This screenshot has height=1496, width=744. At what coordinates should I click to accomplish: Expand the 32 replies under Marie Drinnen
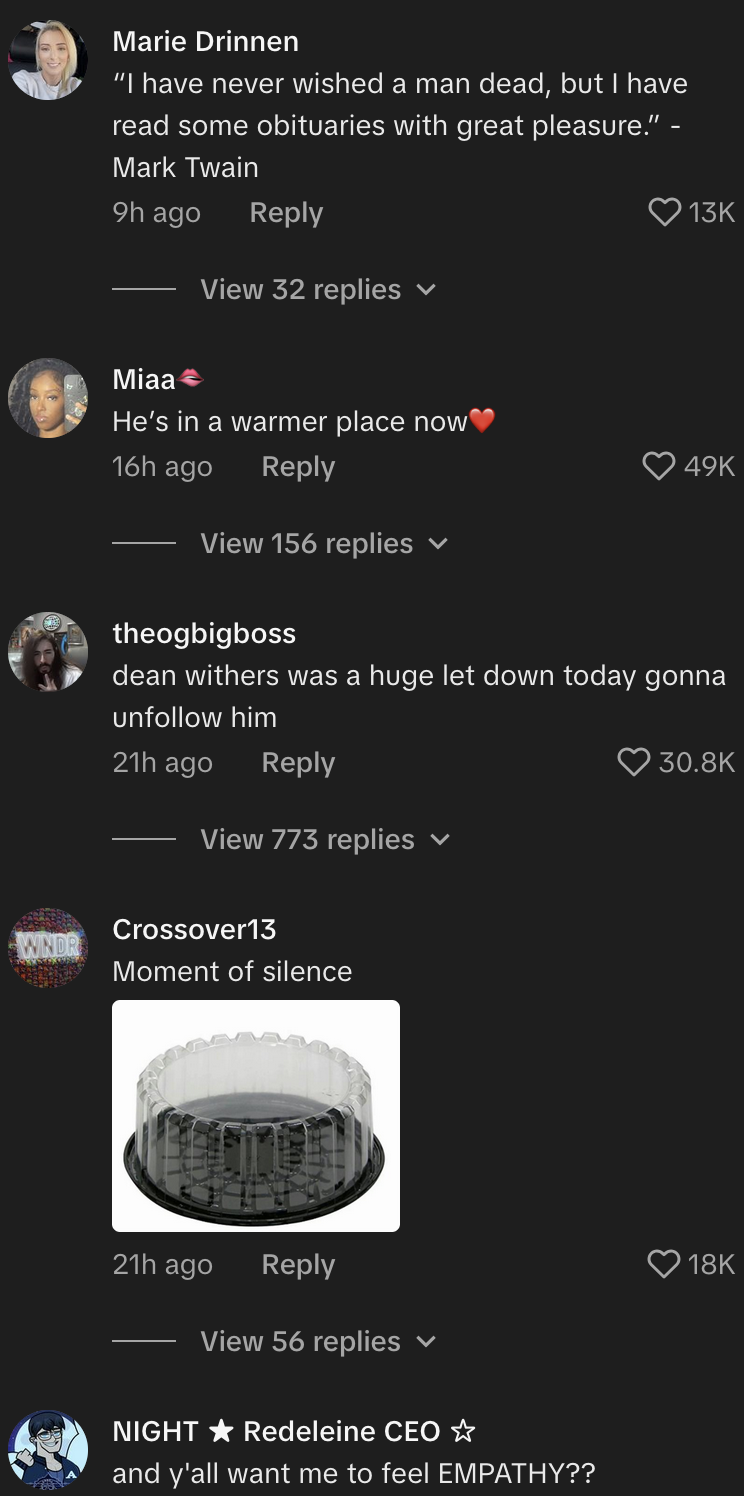tap(318, 289)
